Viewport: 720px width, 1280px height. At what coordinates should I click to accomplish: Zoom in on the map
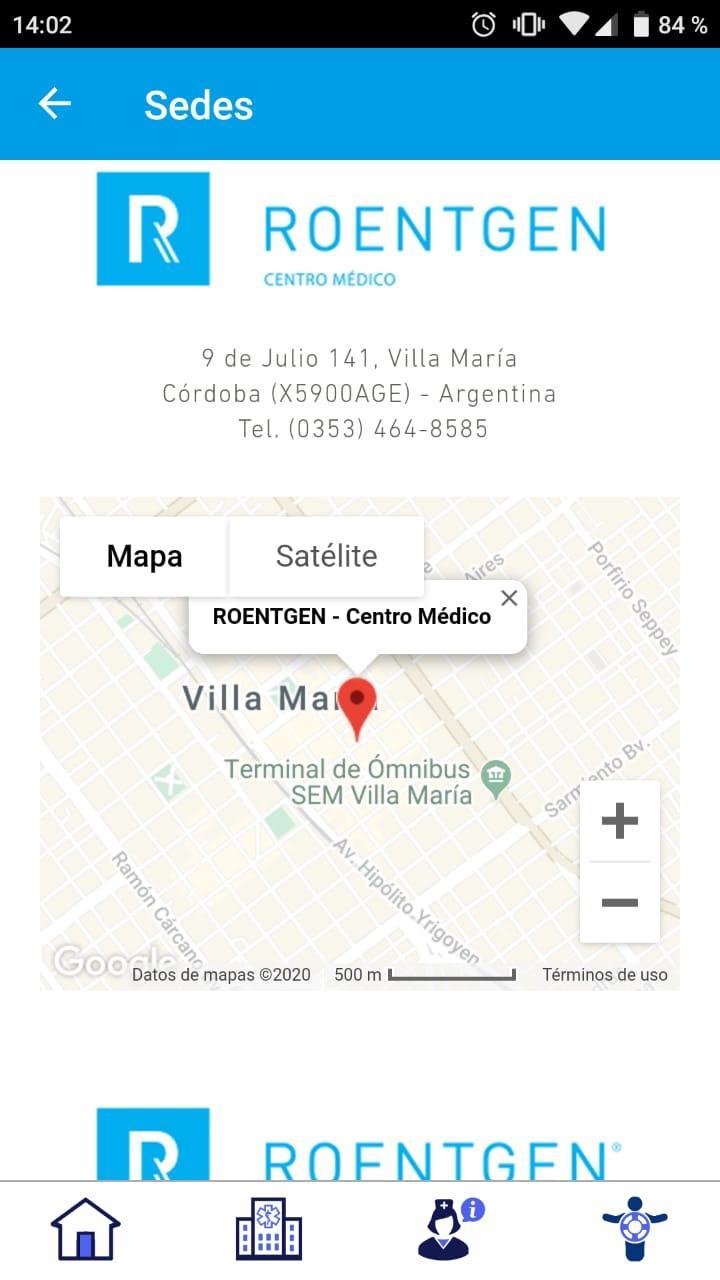[x=620, y=821]
